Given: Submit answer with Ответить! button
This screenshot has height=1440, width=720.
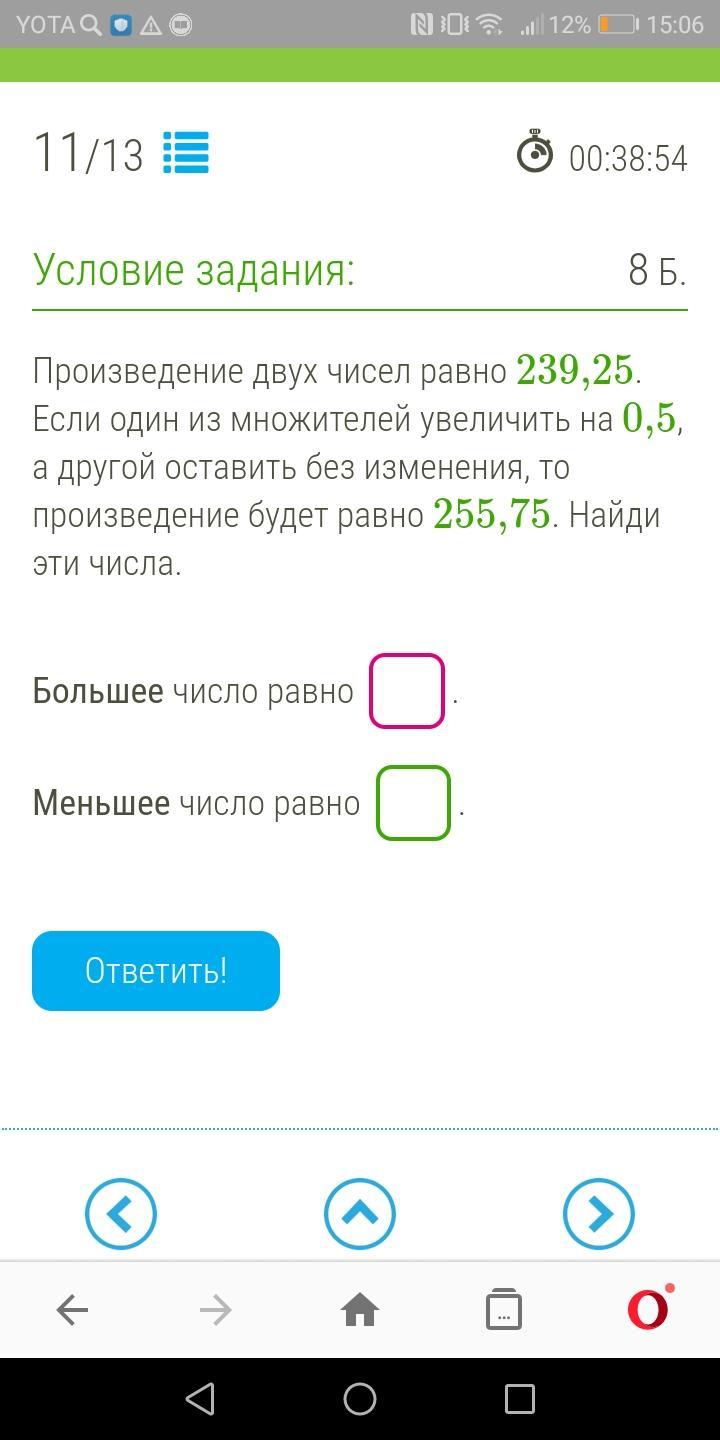Looking at the screenshot, I should (156, 971).
